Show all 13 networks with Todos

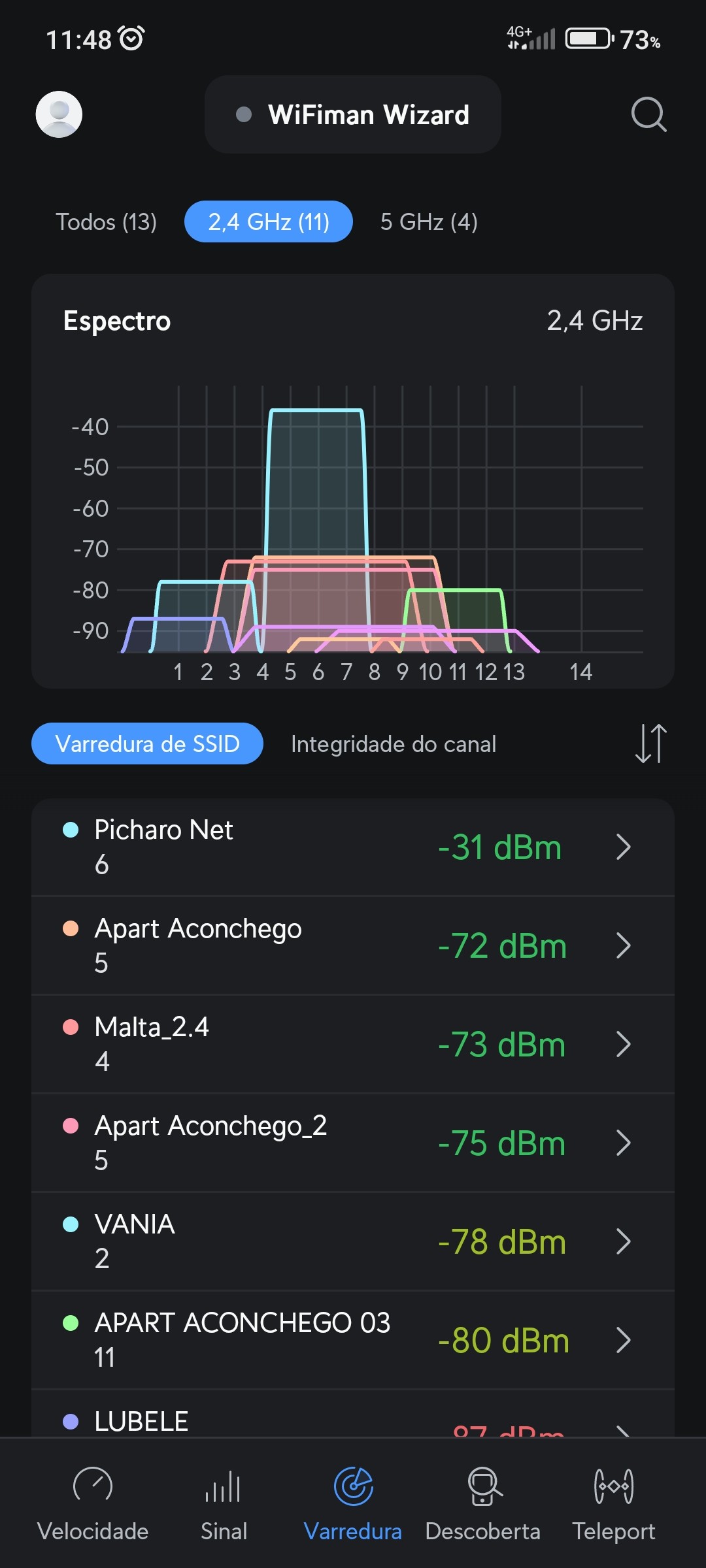pyautogui.click(x=106, y=222)
